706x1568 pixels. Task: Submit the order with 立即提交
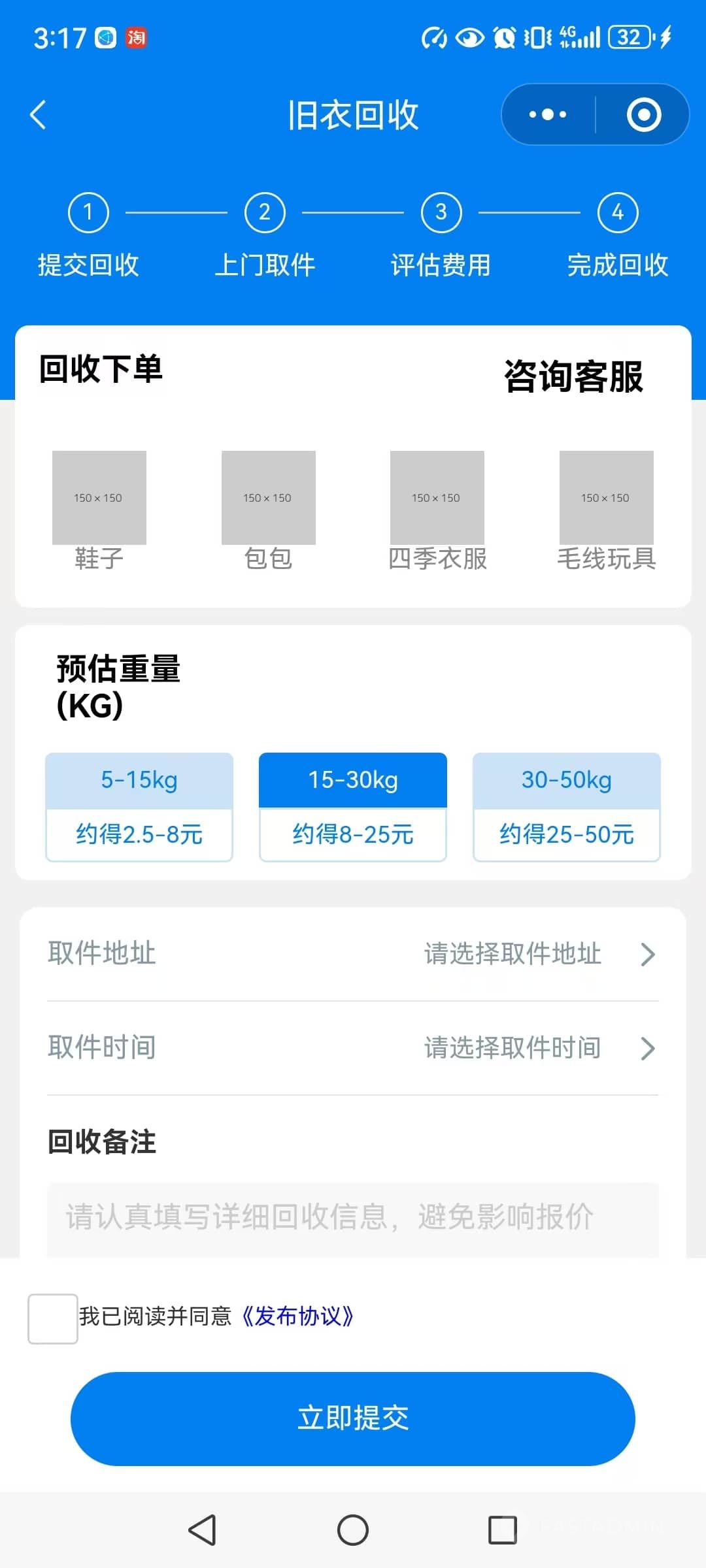coord(353,1418)
